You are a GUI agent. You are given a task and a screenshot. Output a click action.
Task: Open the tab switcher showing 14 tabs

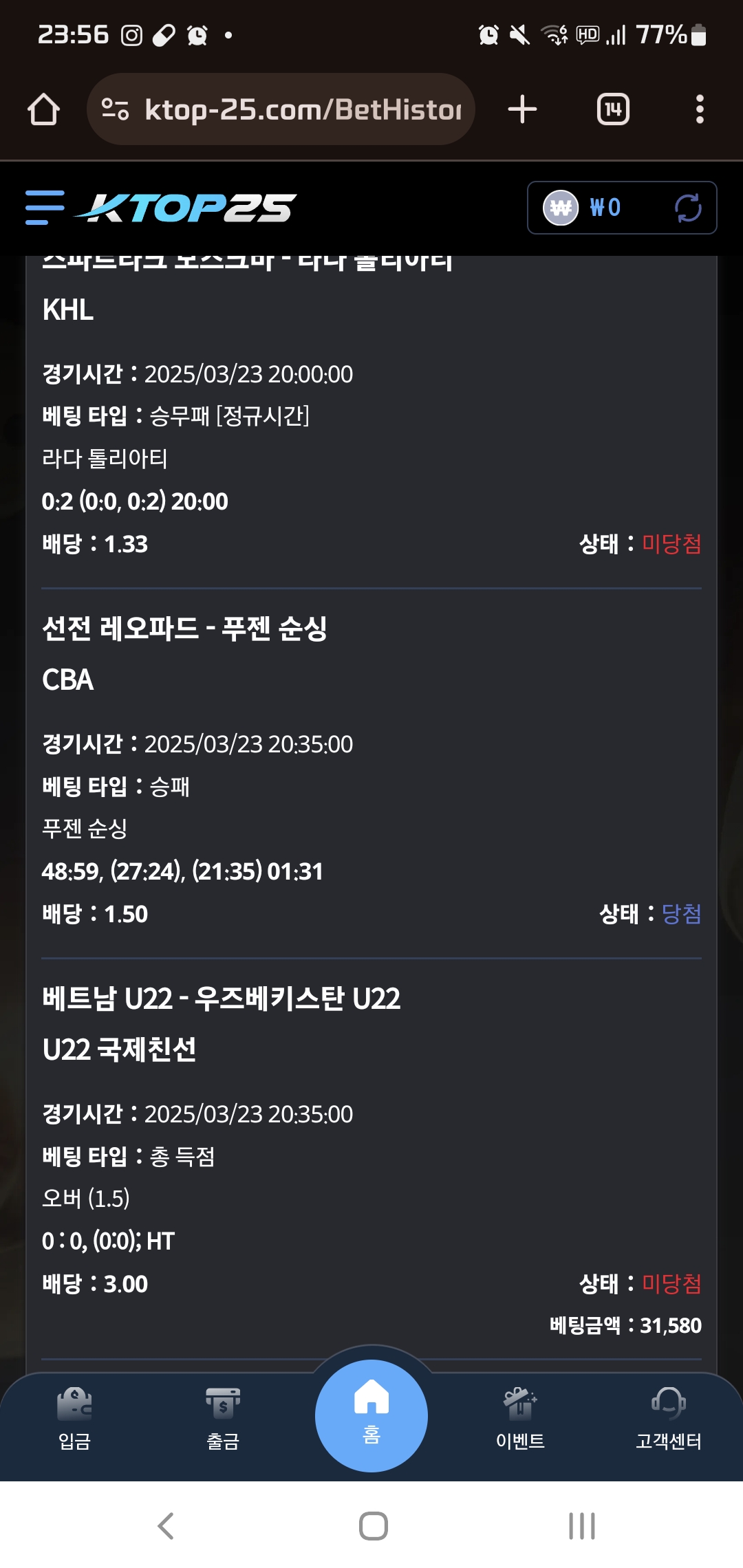(613, 109)
